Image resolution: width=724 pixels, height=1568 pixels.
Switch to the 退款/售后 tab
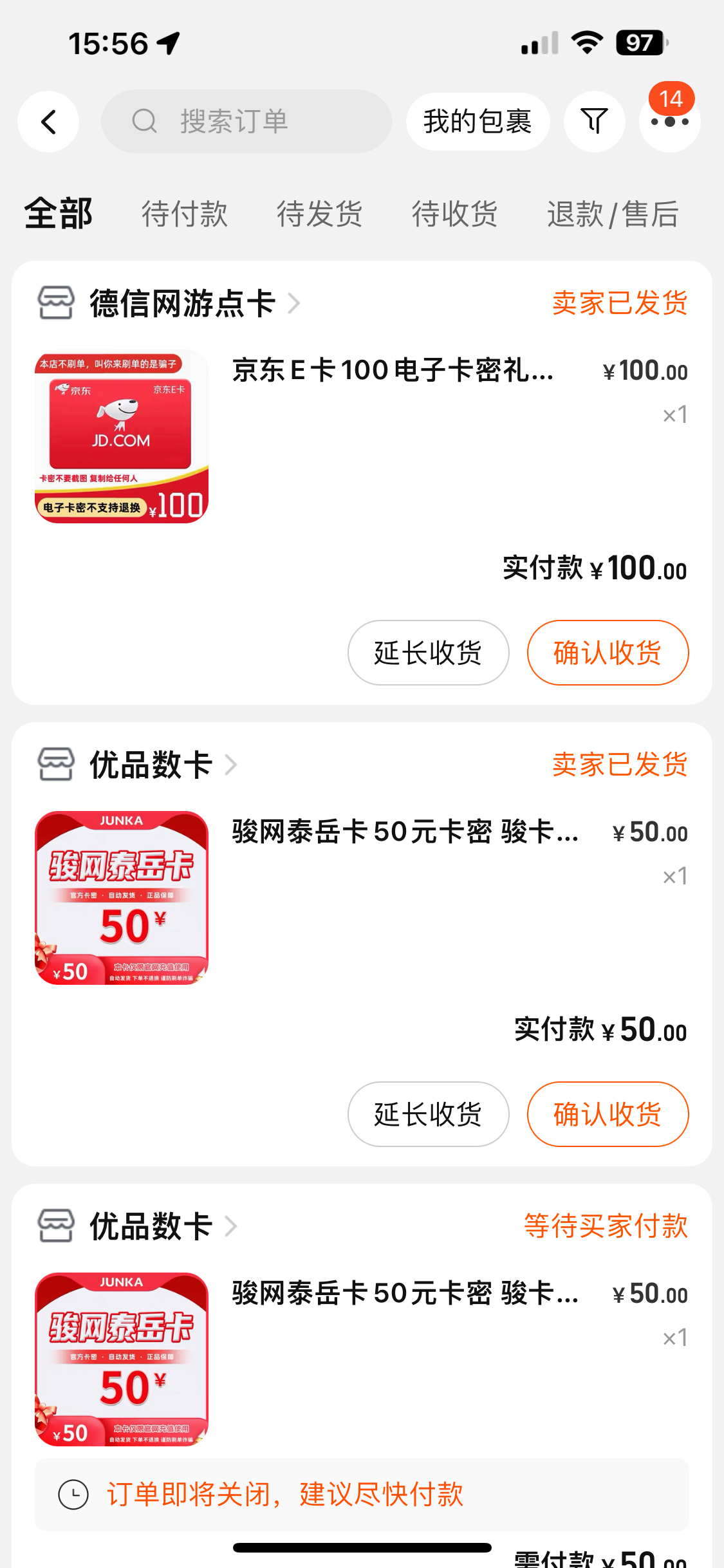(x=613, y=214)
